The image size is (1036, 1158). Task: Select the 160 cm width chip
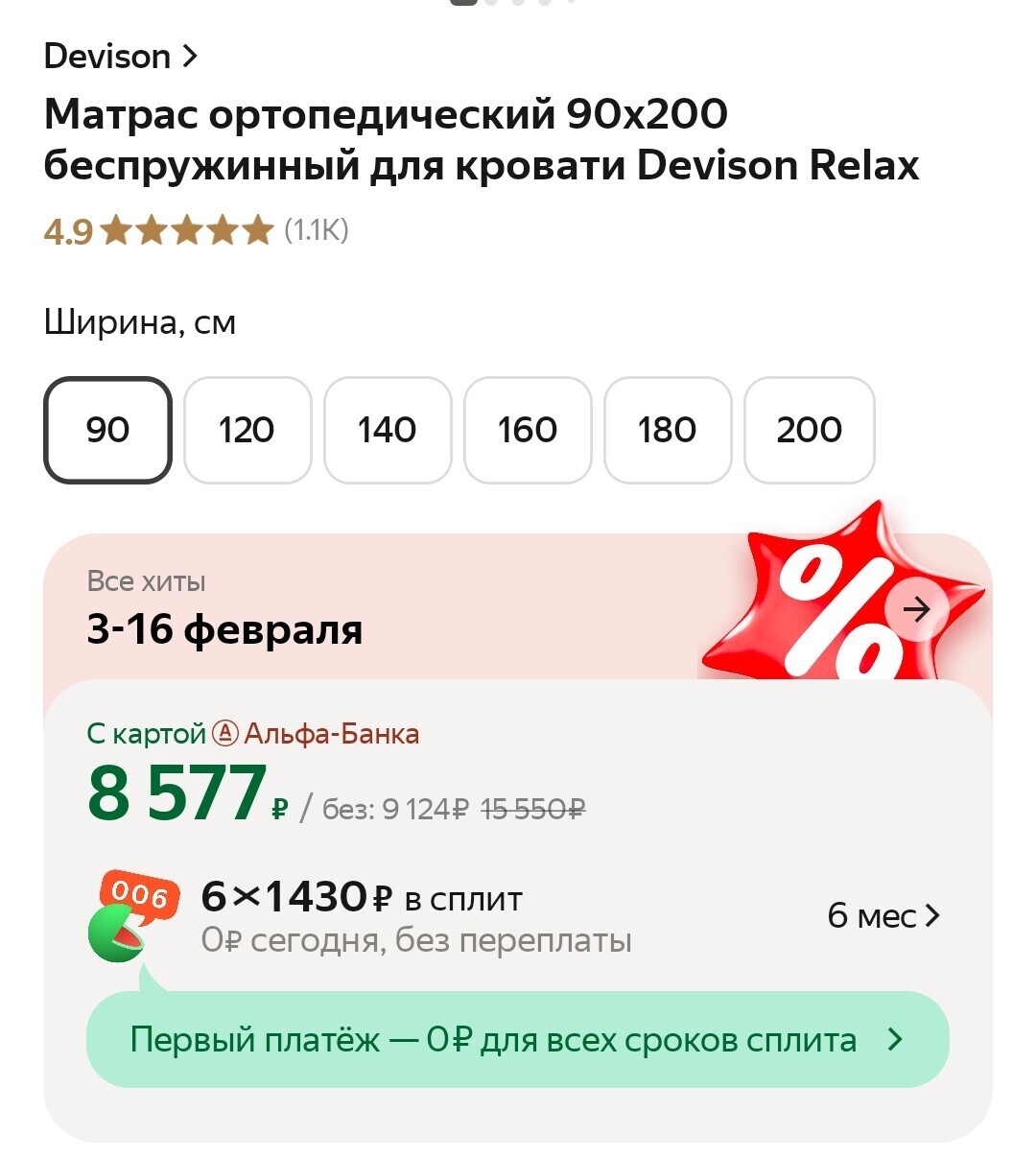pos(528,430)
